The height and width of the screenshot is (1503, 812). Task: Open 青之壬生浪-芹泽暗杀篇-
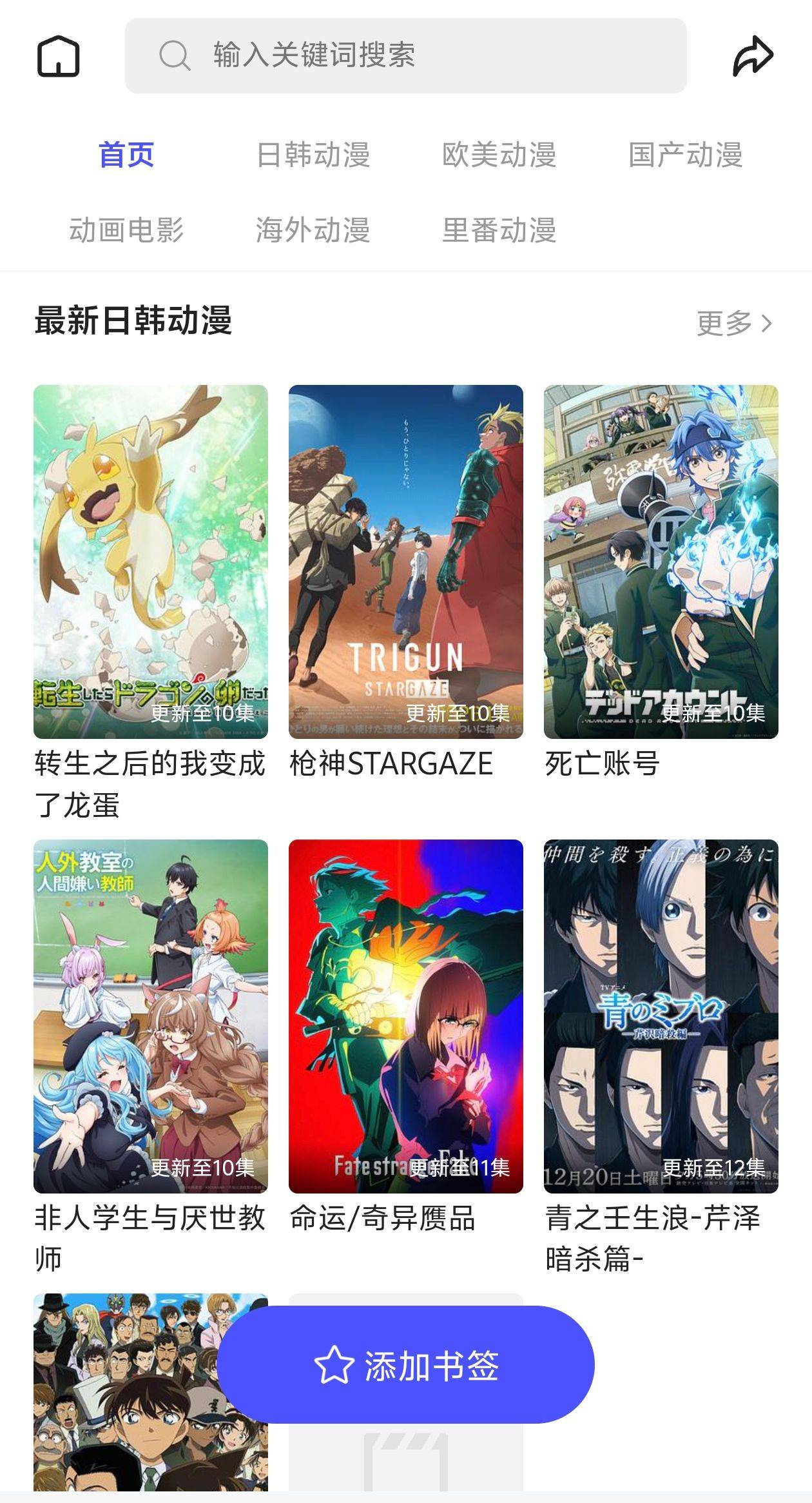coord(661,1016)
